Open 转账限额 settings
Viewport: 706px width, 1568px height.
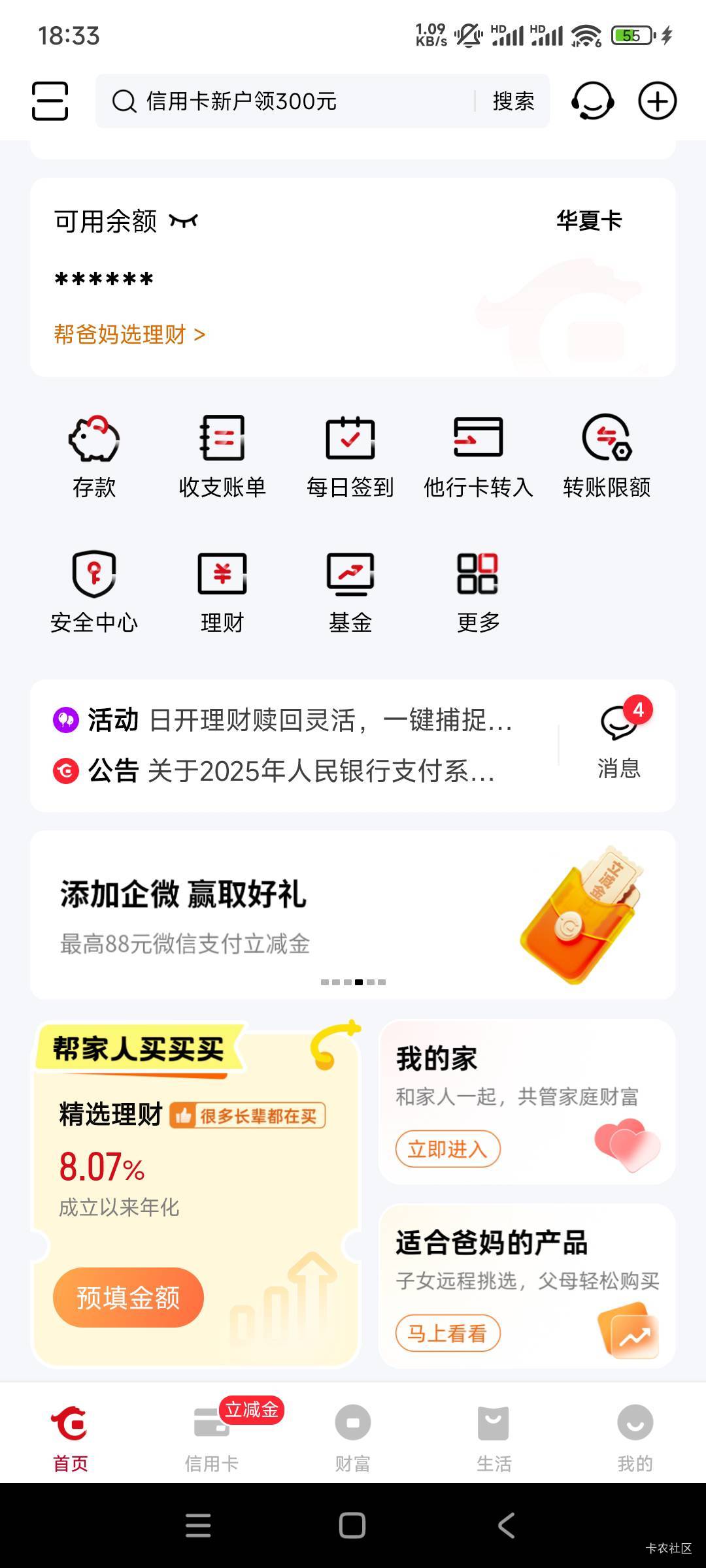pos(607,455)
